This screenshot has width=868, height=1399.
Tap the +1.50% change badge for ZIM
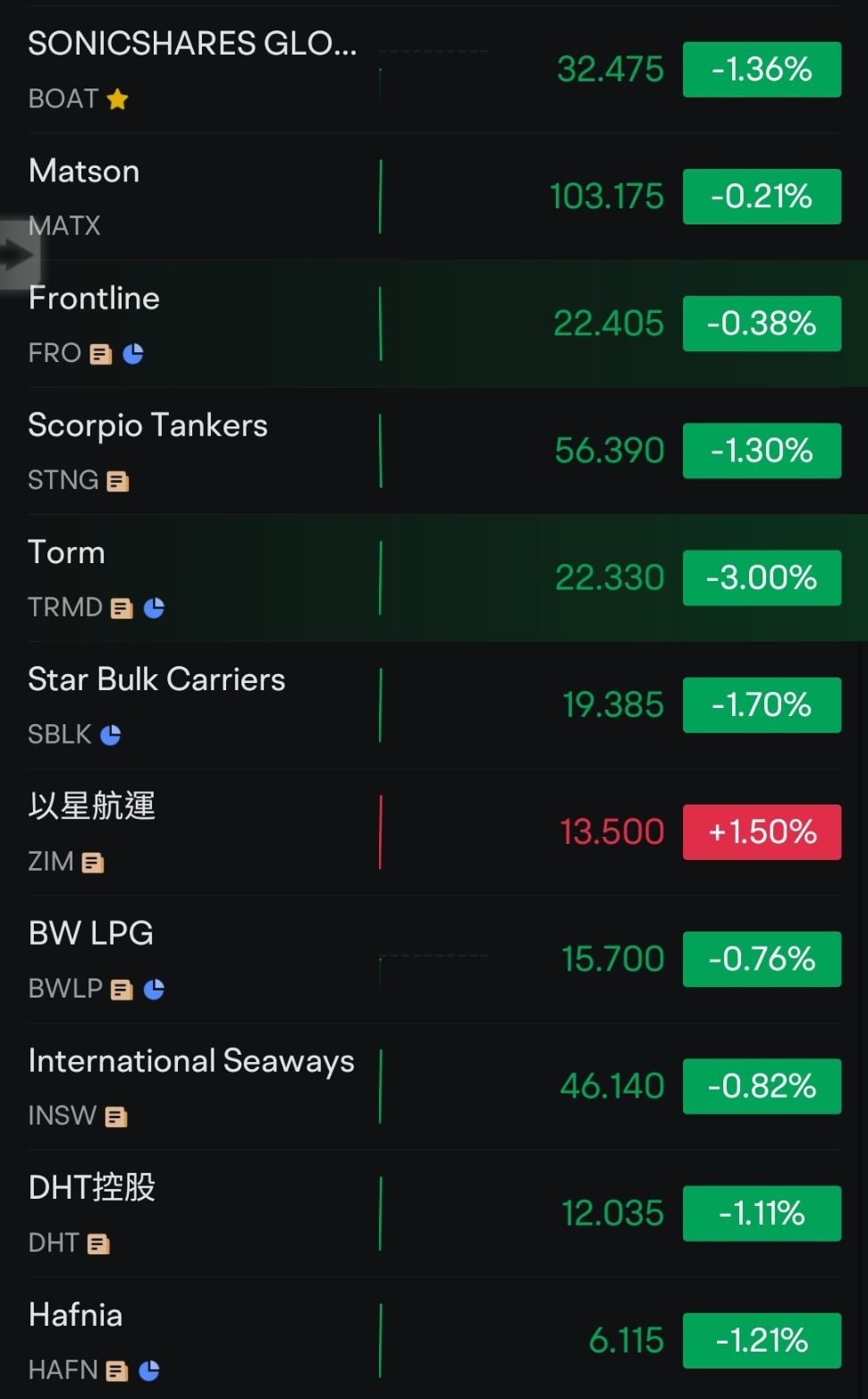tap(762, 832)
